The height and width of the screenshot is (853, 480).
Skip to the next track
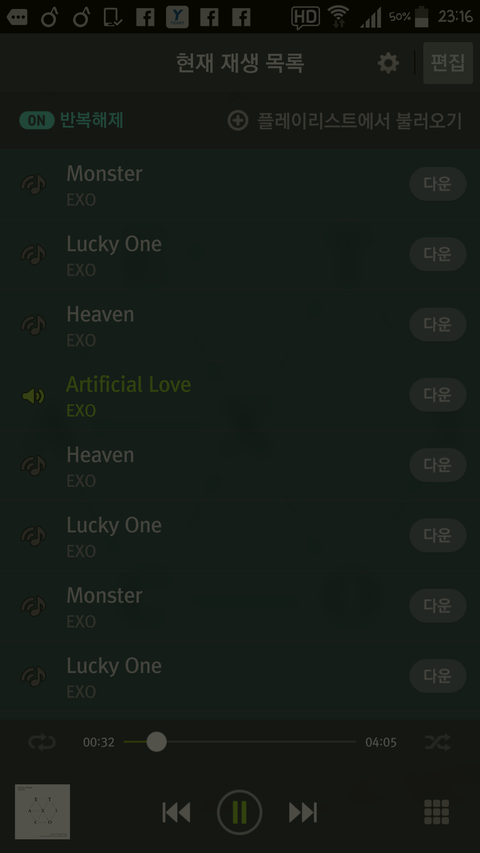(x=303, y=813)
